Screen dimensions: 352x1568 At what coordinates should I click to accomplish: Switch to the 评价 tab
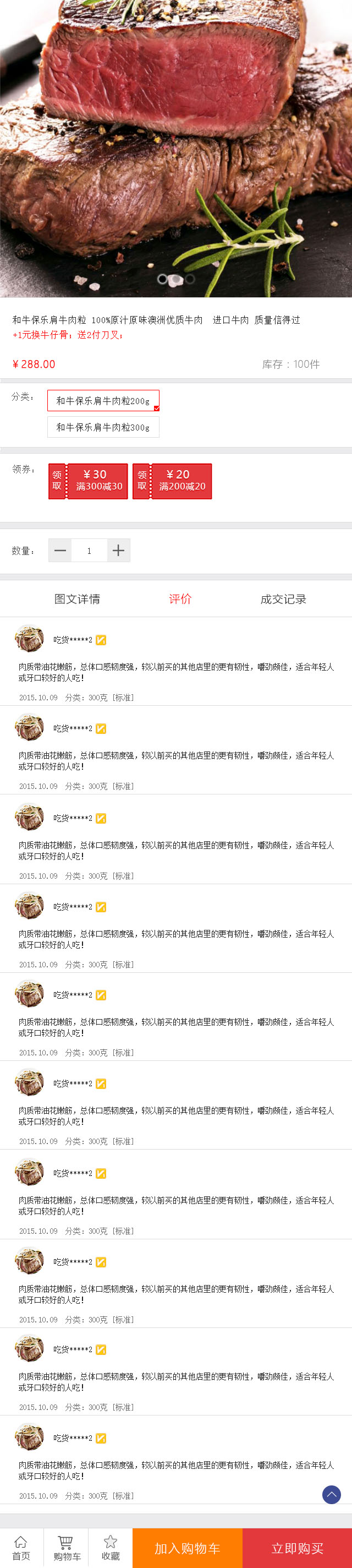coord(180,599)
